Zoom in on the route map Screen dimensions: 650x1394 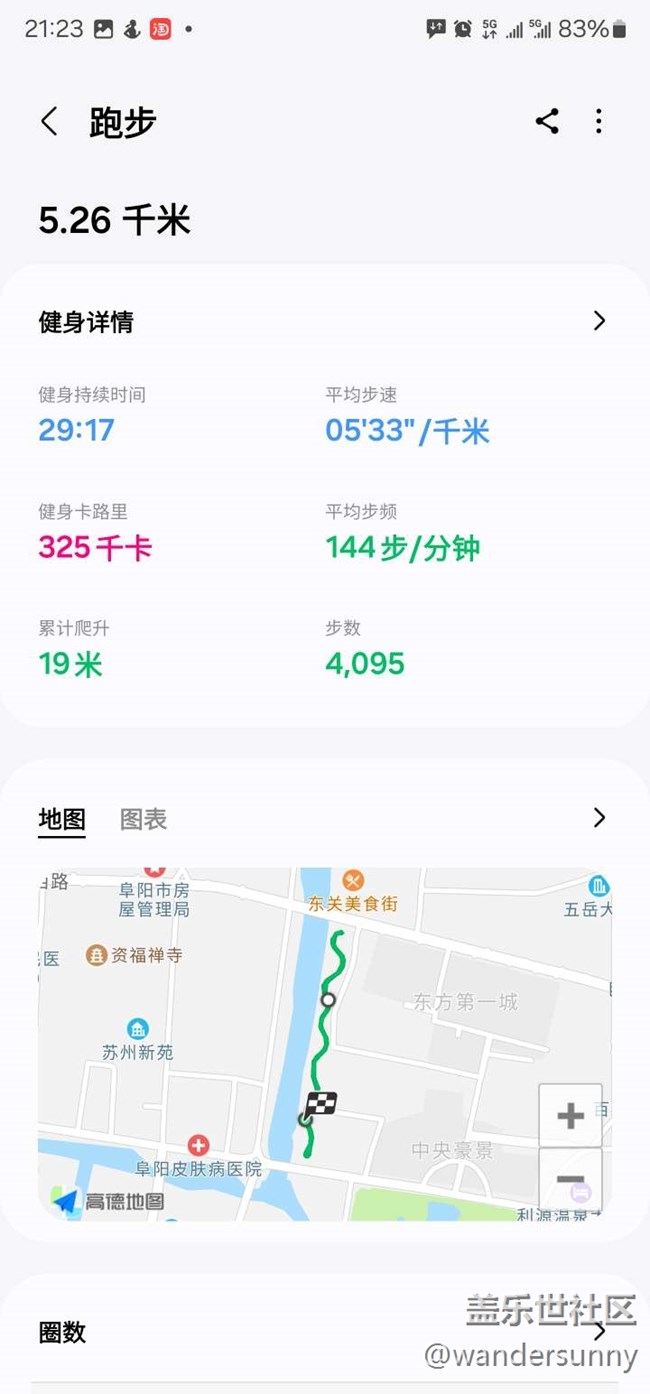(x=570, y=1115)
